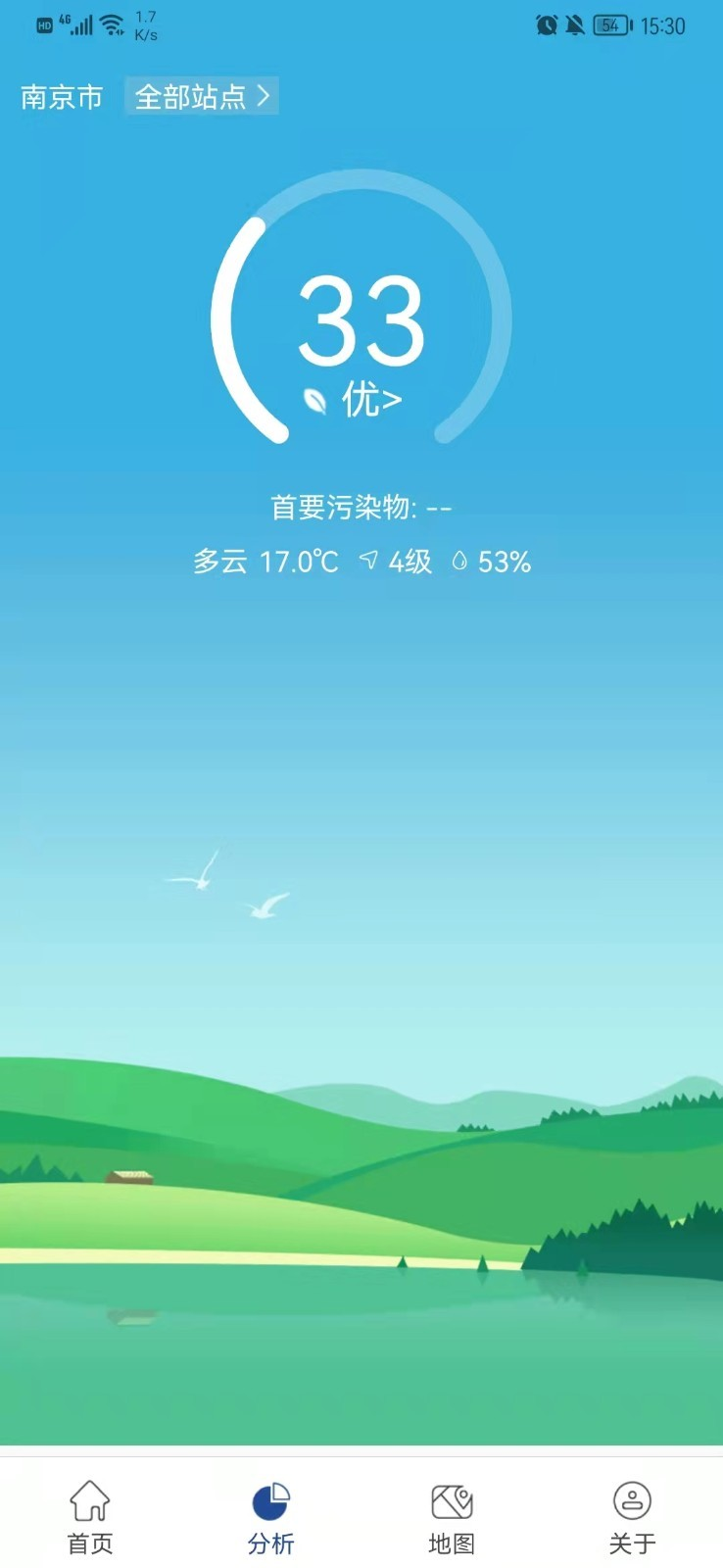Tap the 关于 about profile icon

click(x=632, y=1499)
